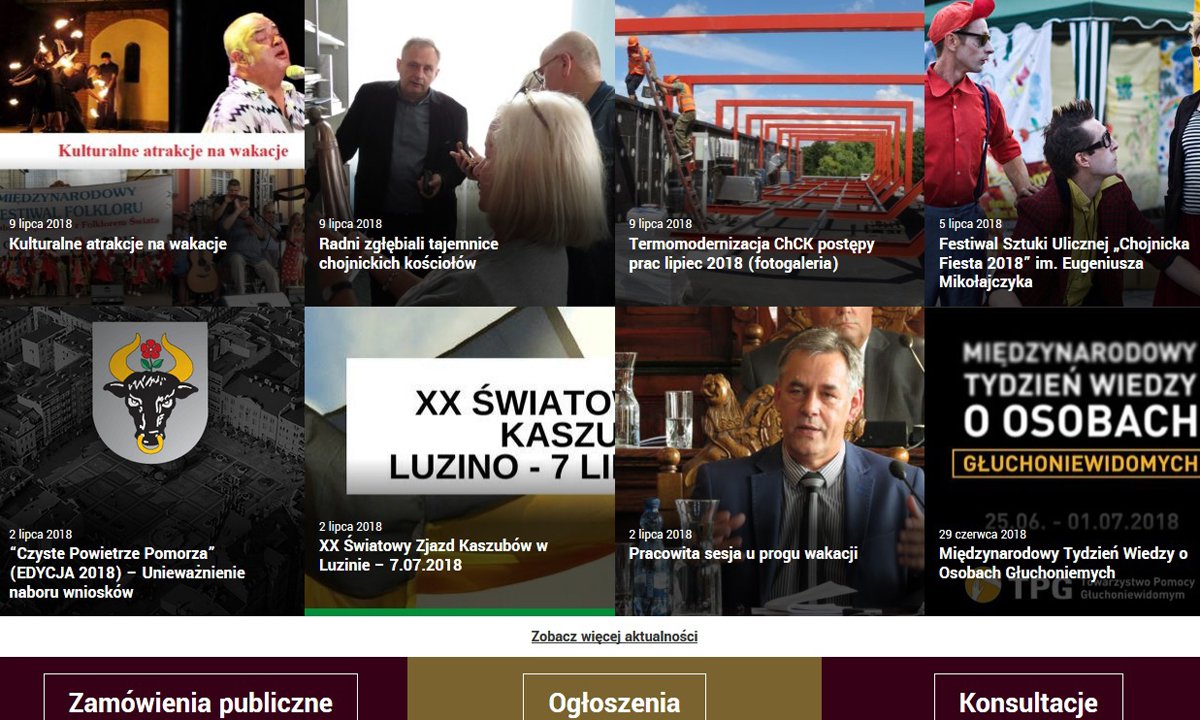The height and width of the screenshot is (720, 1200).
Task: Tap the Zobacz więcej aktualności link
Action: 614,636
